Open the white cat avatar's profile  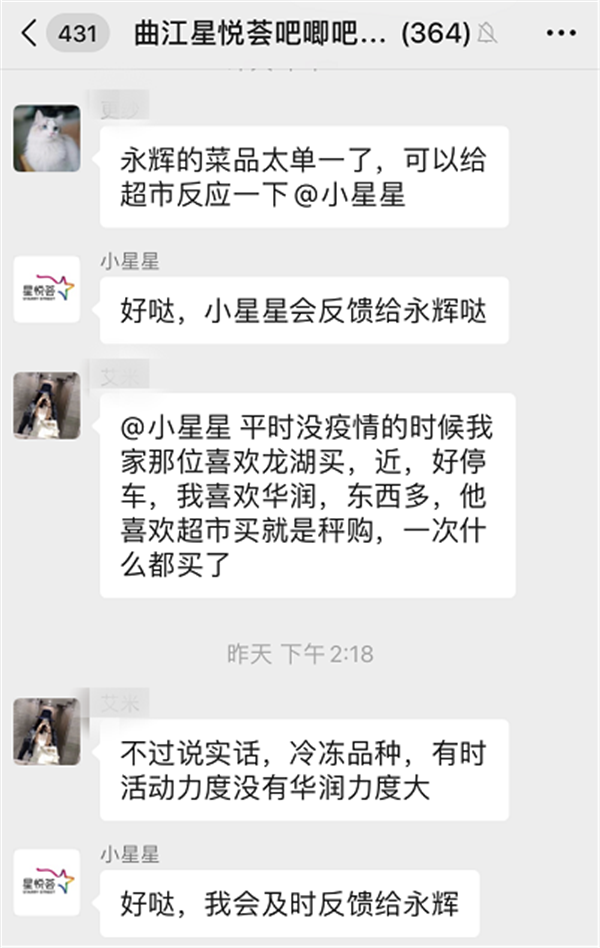click(46, 138)
